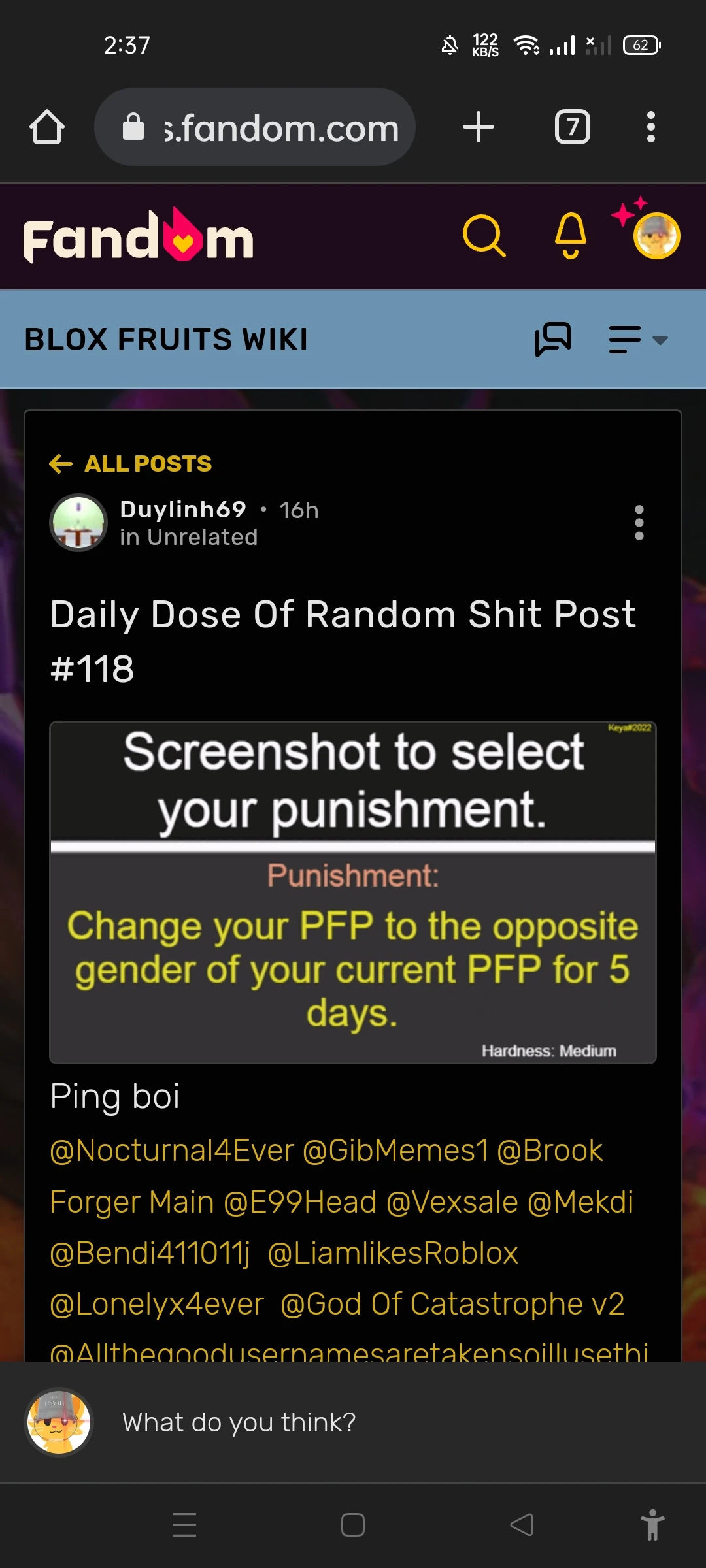The width and height of the screenshot is (706, 1568).
Task: Open Duylinh69's profile
Action: (183, 510)
